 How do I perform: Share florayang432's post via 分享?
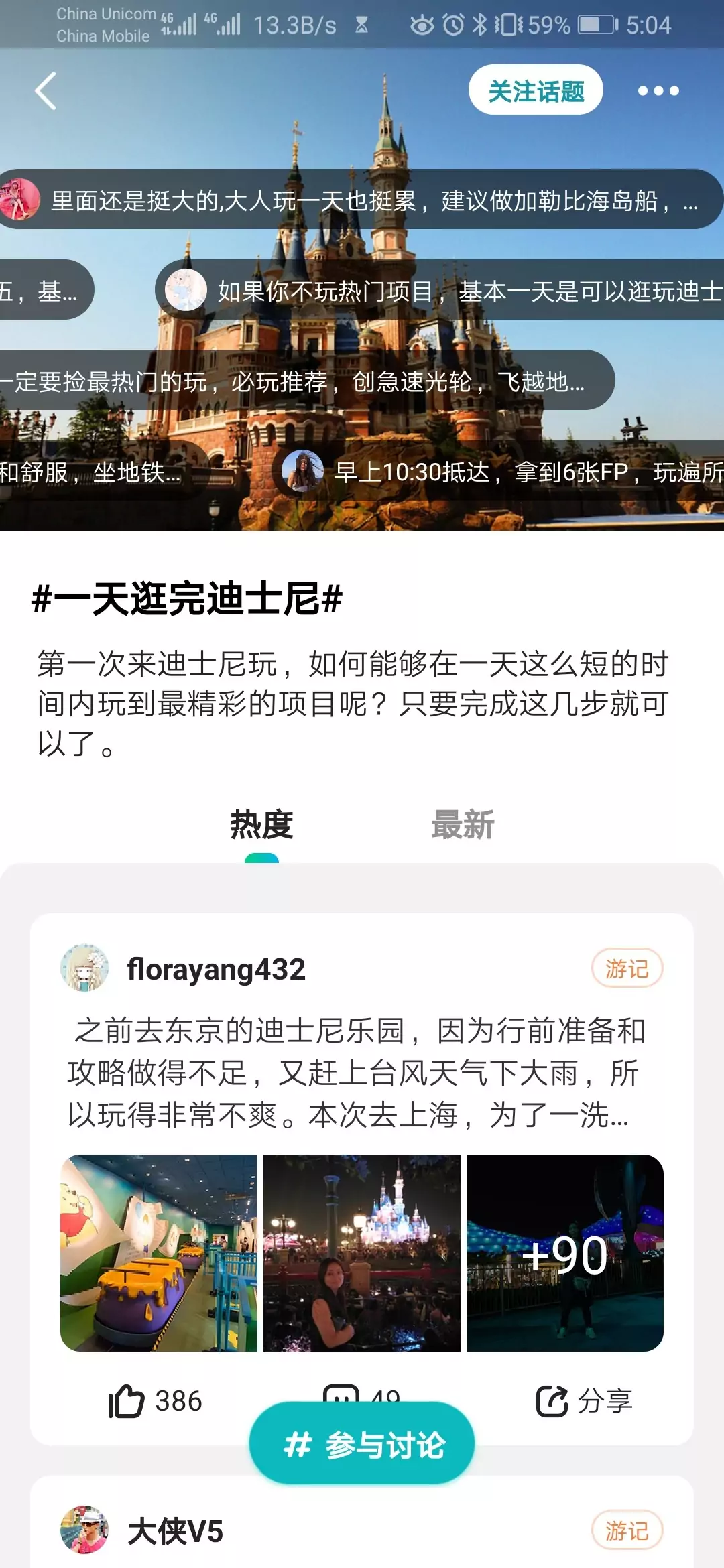(585, 1400)
